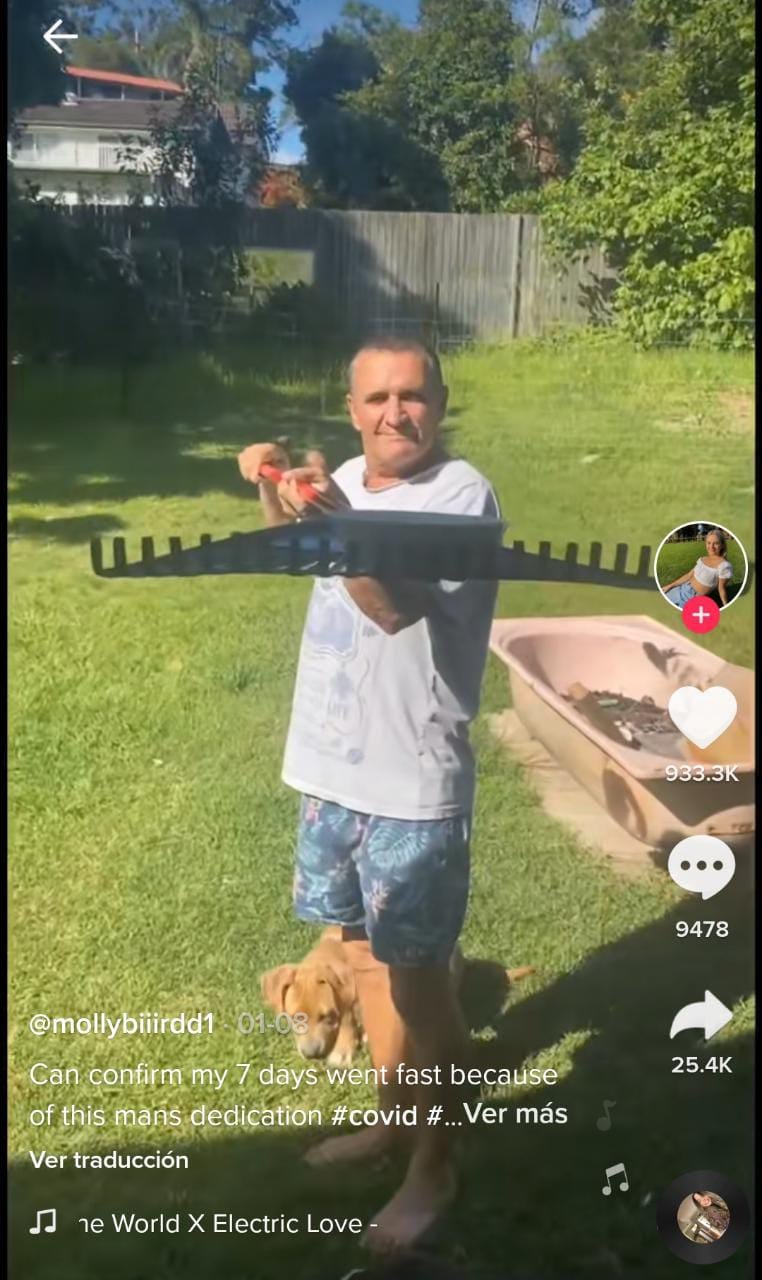
Task: Open the @mollybiiirdd1 profile
Action: click(122, 1024)
